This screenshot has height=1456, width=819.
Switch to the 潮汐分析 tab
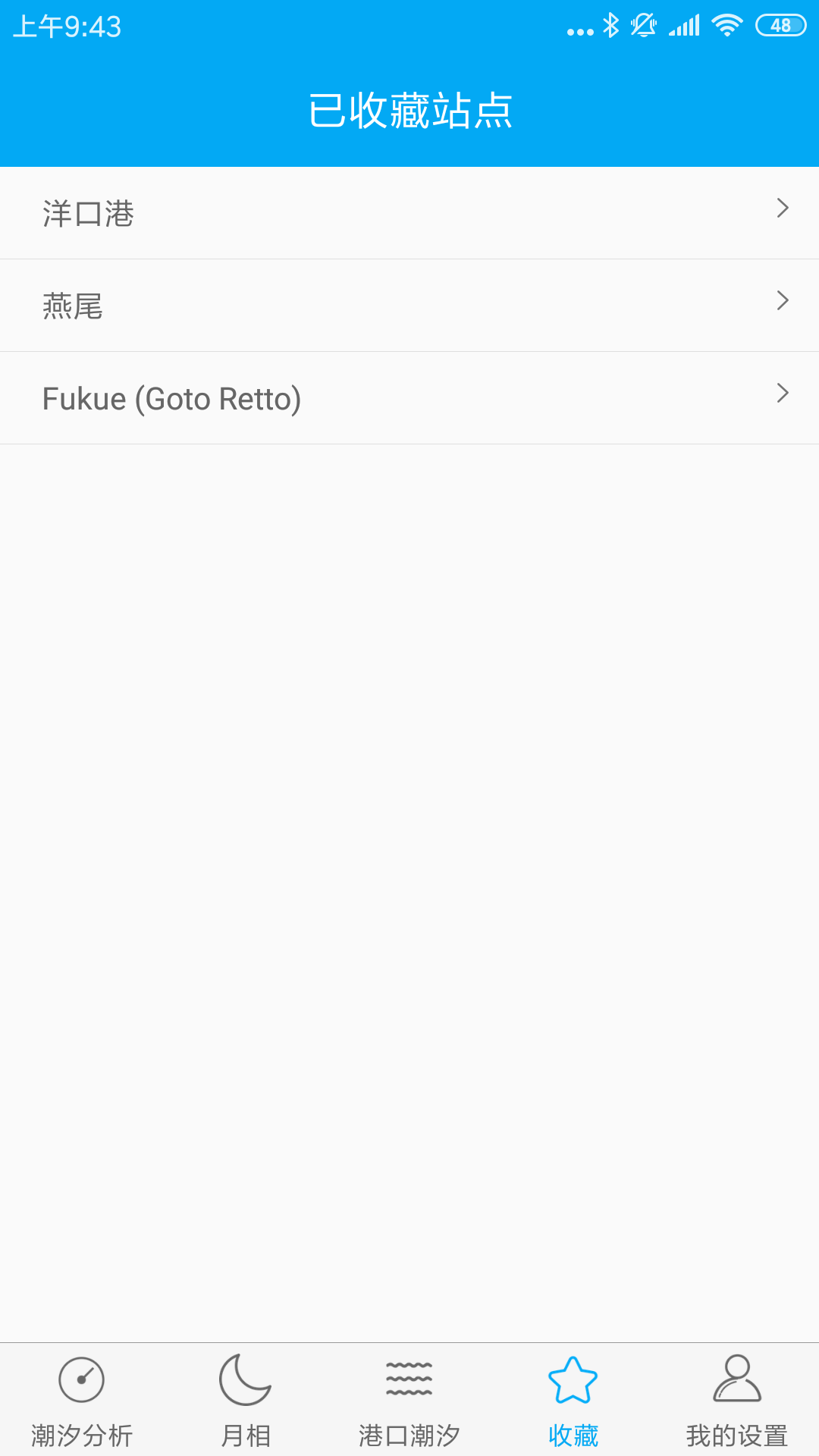(82, 1400)
